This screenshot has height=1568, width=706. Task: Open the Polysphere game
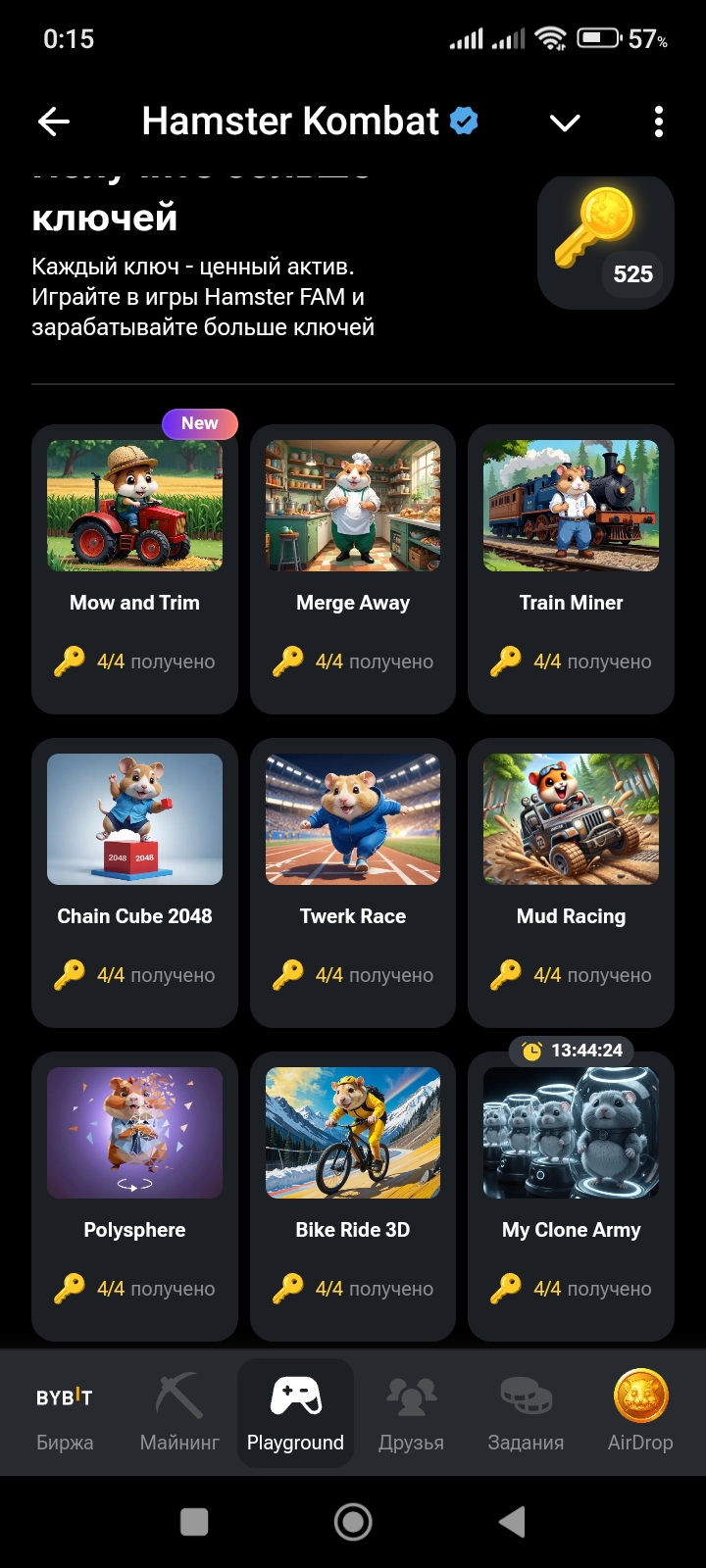pyautogui.click(x=134, y=1196)
